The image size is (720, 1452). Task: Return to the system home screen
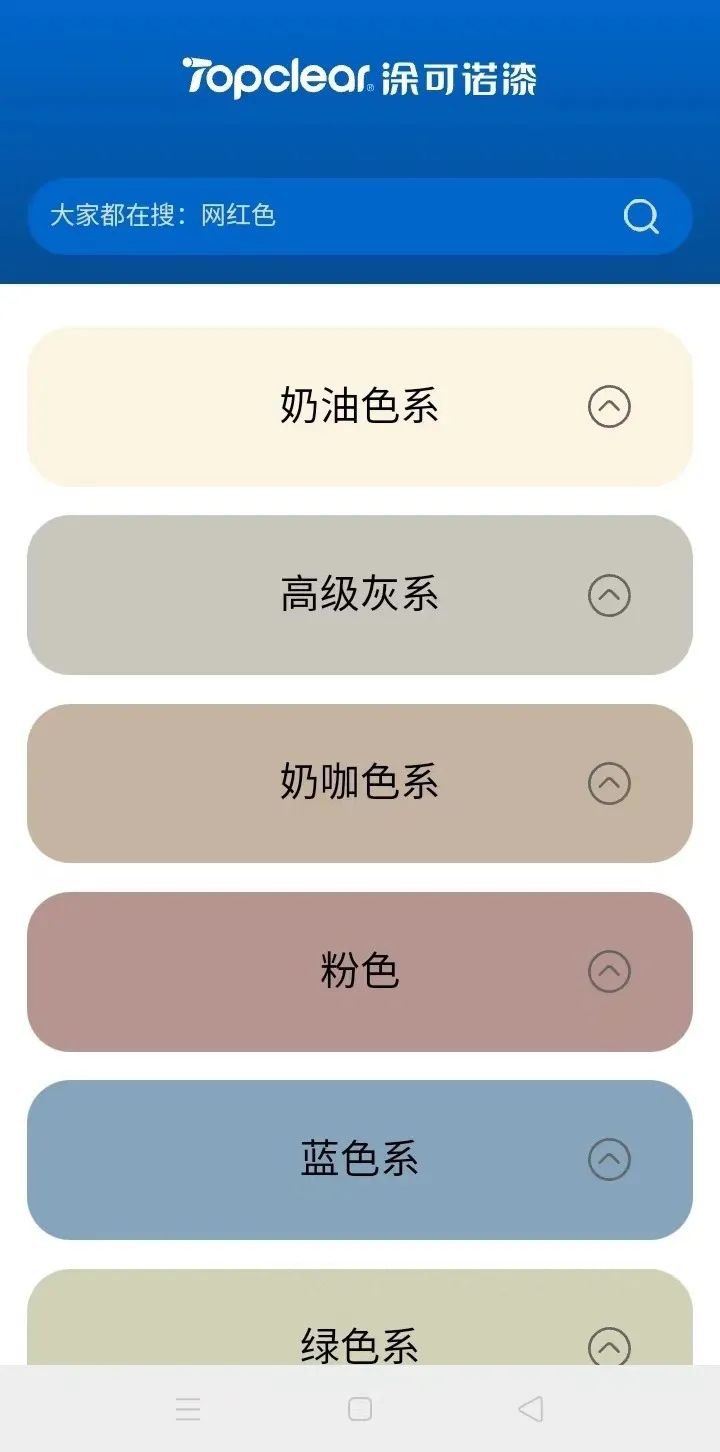(360, 1409)
